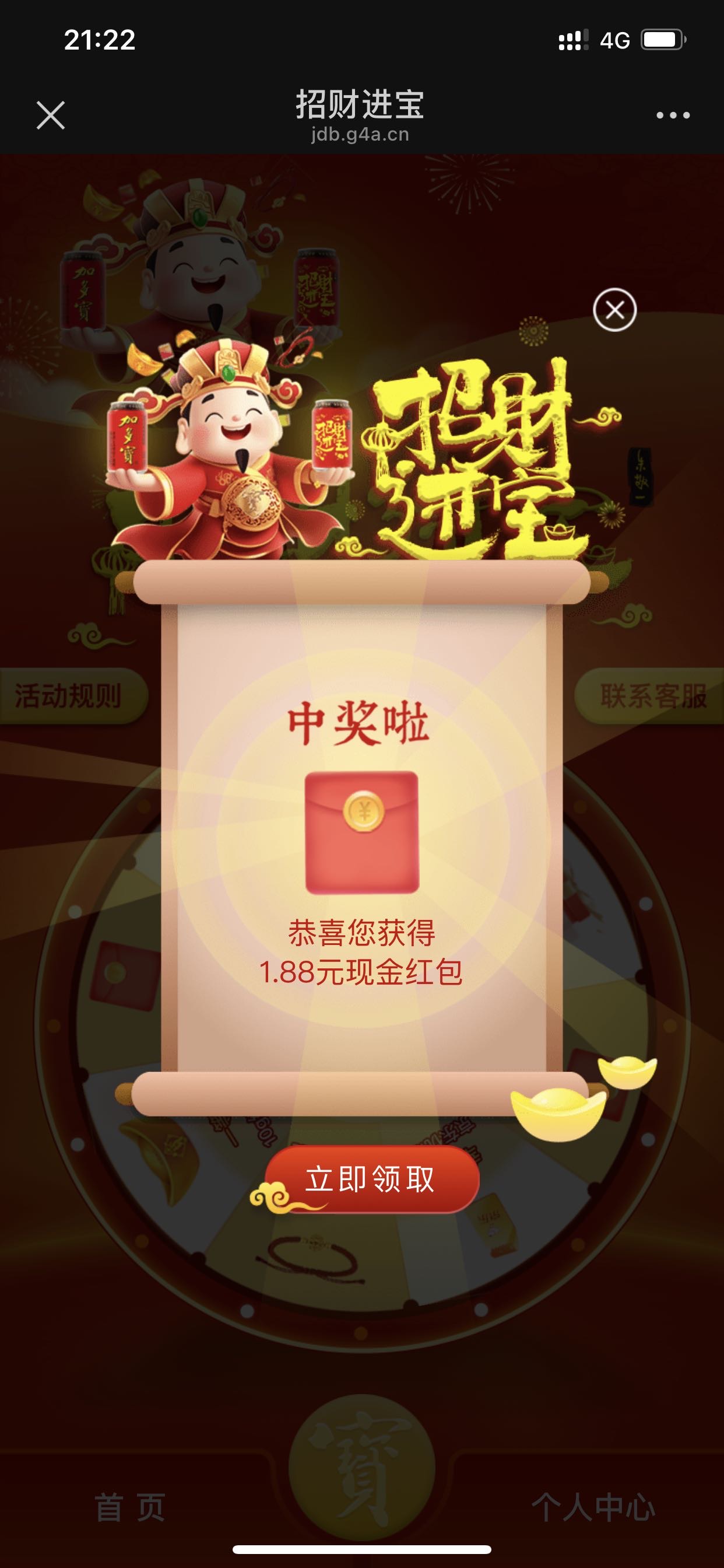The image size is (724, 1568).
Task: Tap 立即领取 to claim the red packet
Action: [372, 1179]
